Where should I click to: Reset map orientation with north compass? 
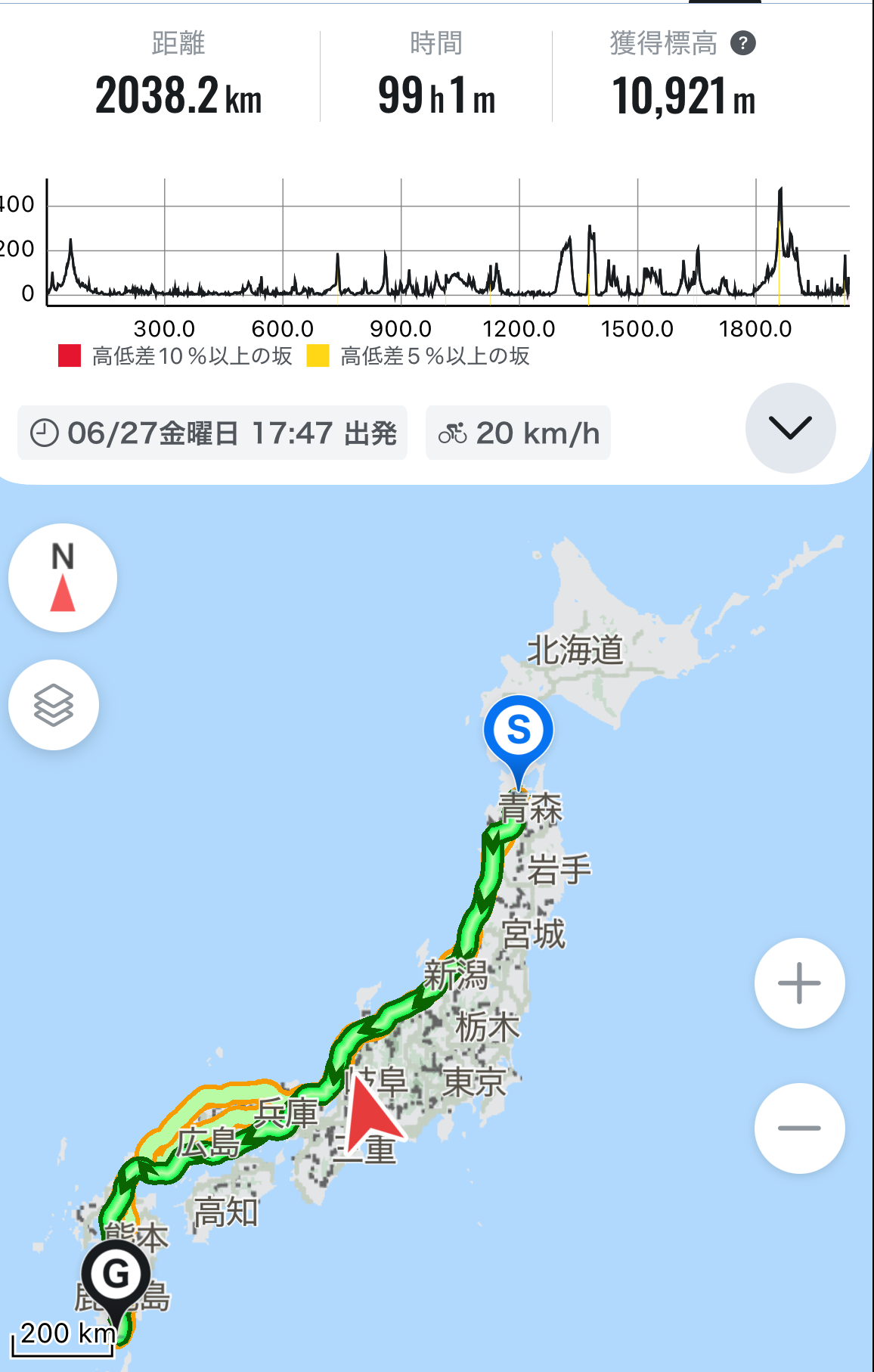(63, 578)
